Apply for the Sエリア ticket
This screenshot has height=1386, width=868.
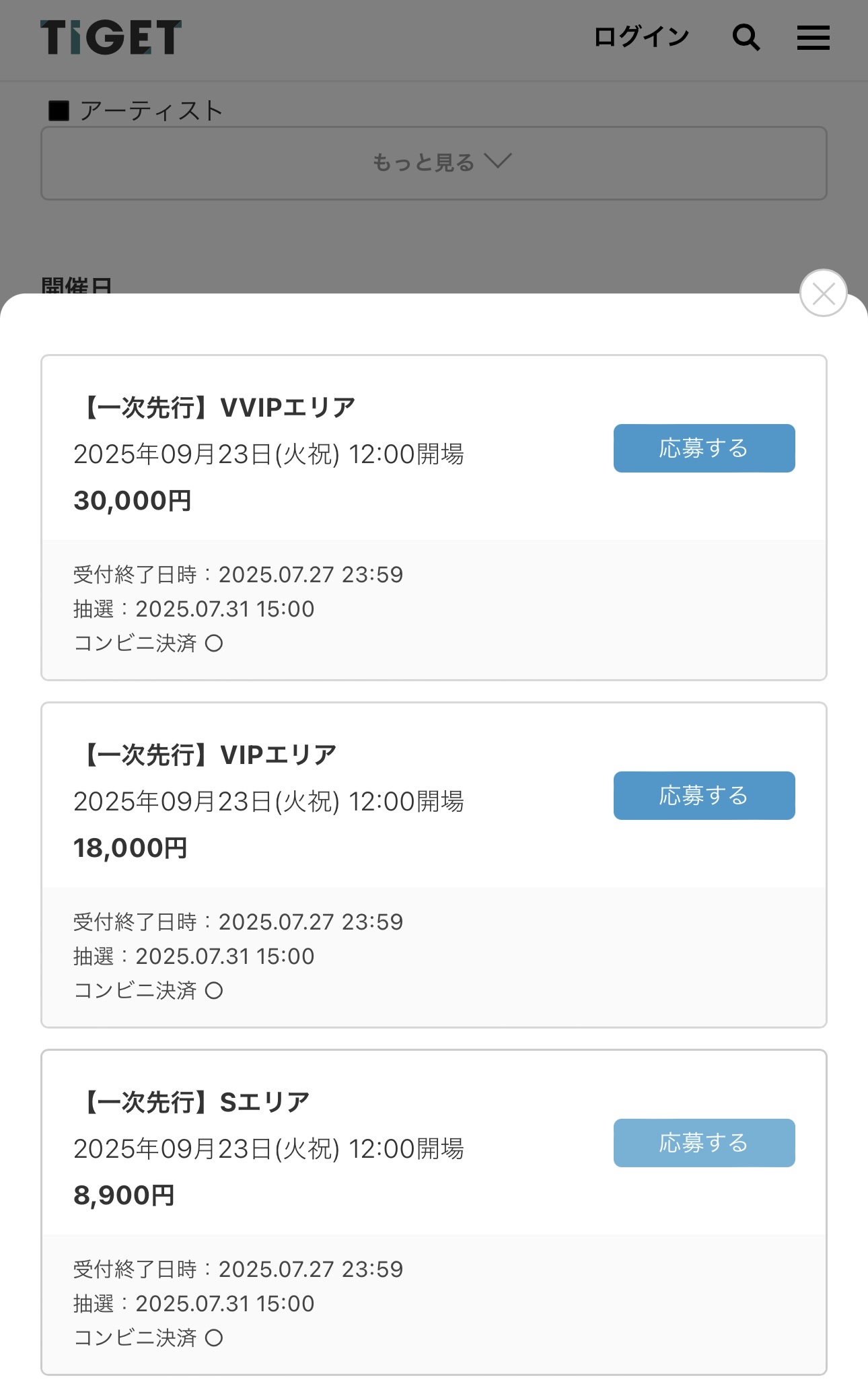[704, 1143]
